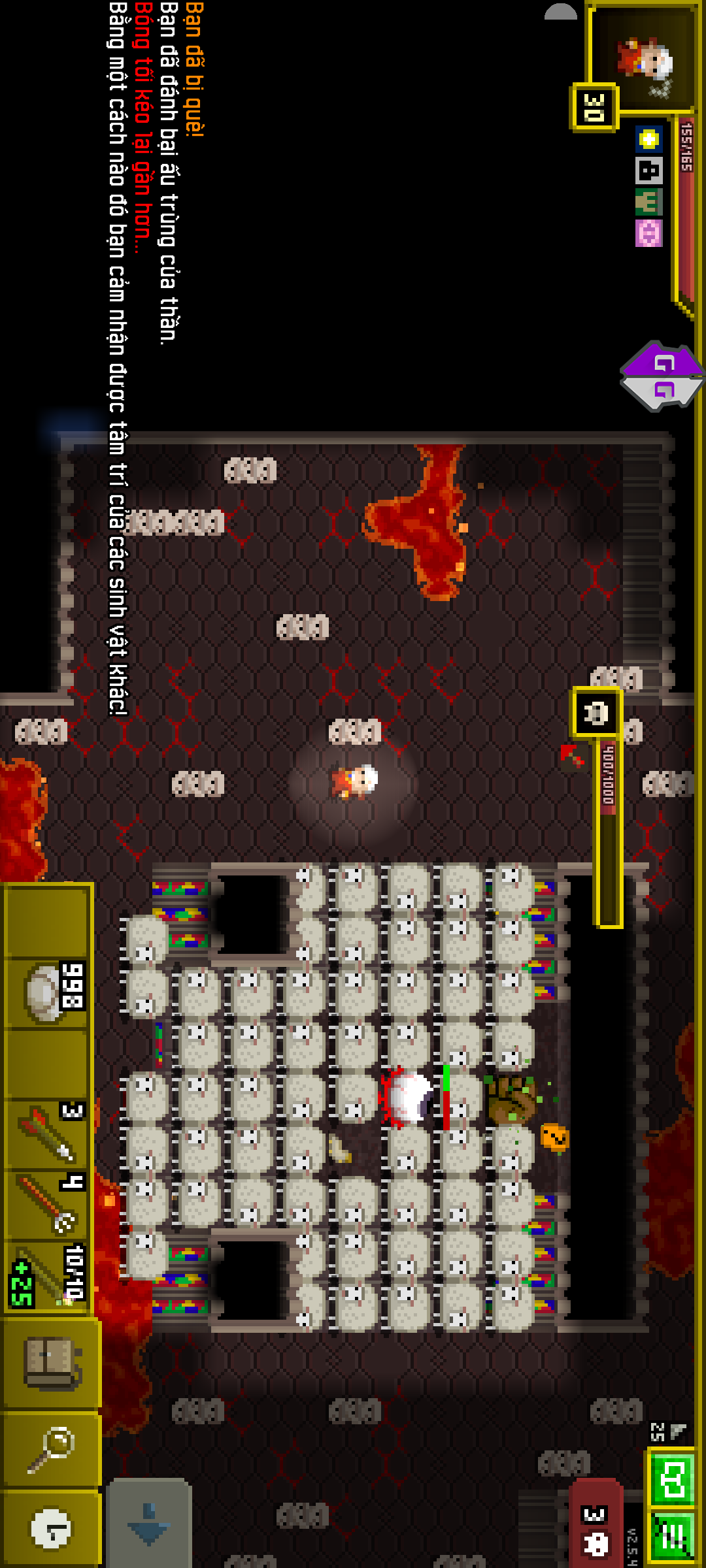Open the backpack inventory
The image size is (706, 1568).
pyautogui.click(x=51, y=1362)
